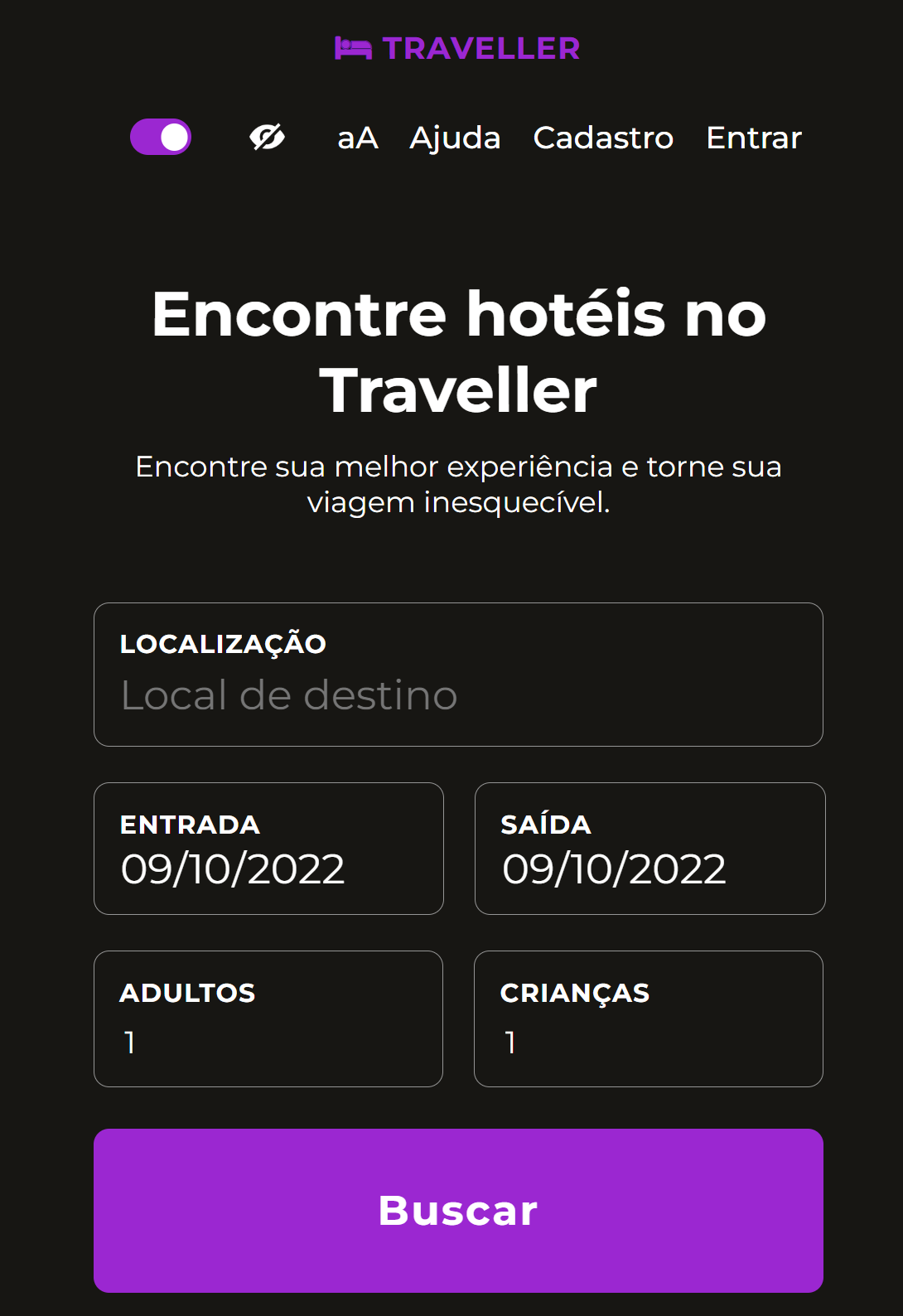Click the Entrar link

(x=752, y=138)
